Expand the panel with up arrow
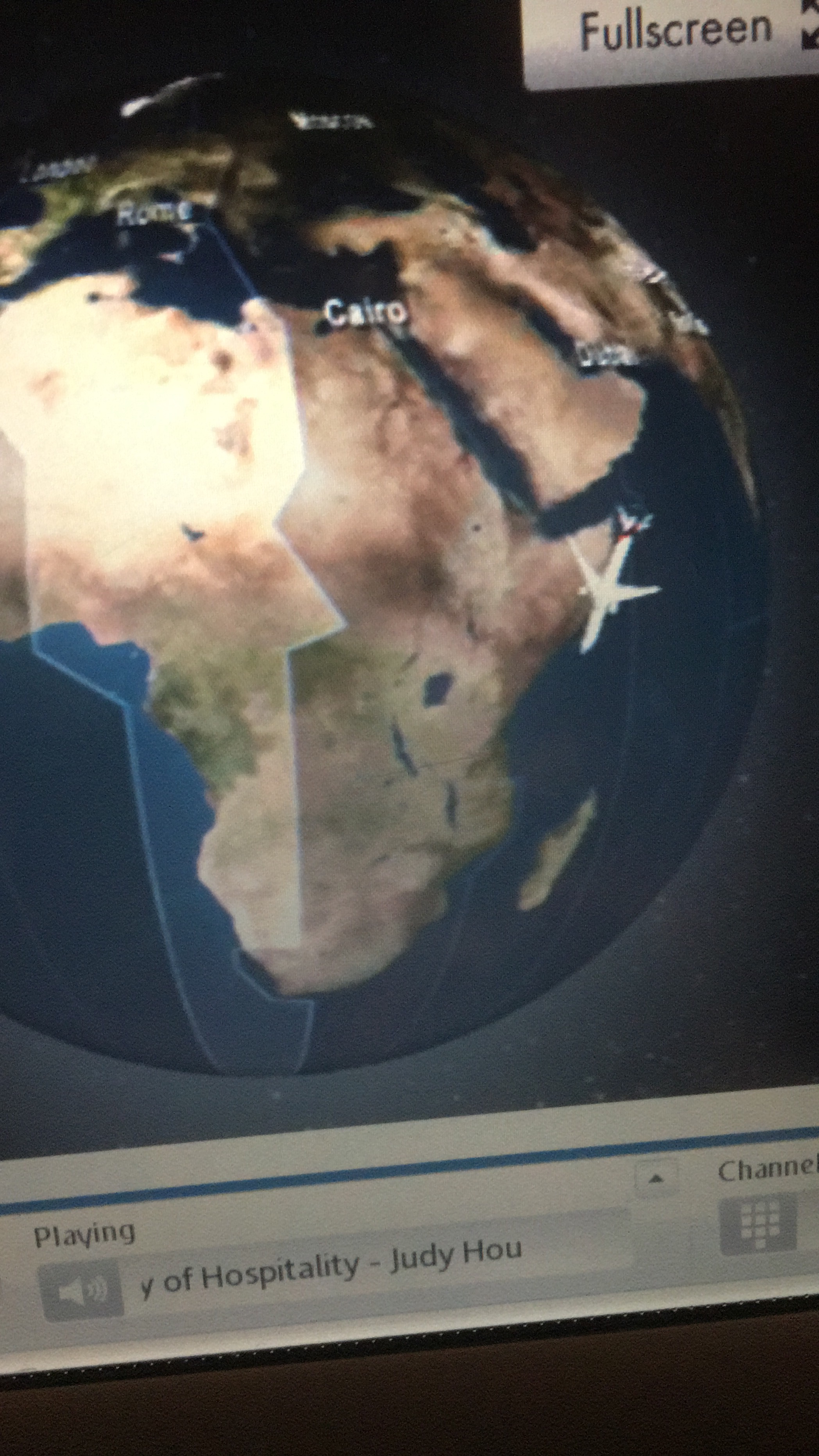The width and height of the screenshot is (819, 1456). coord(655,1177)
